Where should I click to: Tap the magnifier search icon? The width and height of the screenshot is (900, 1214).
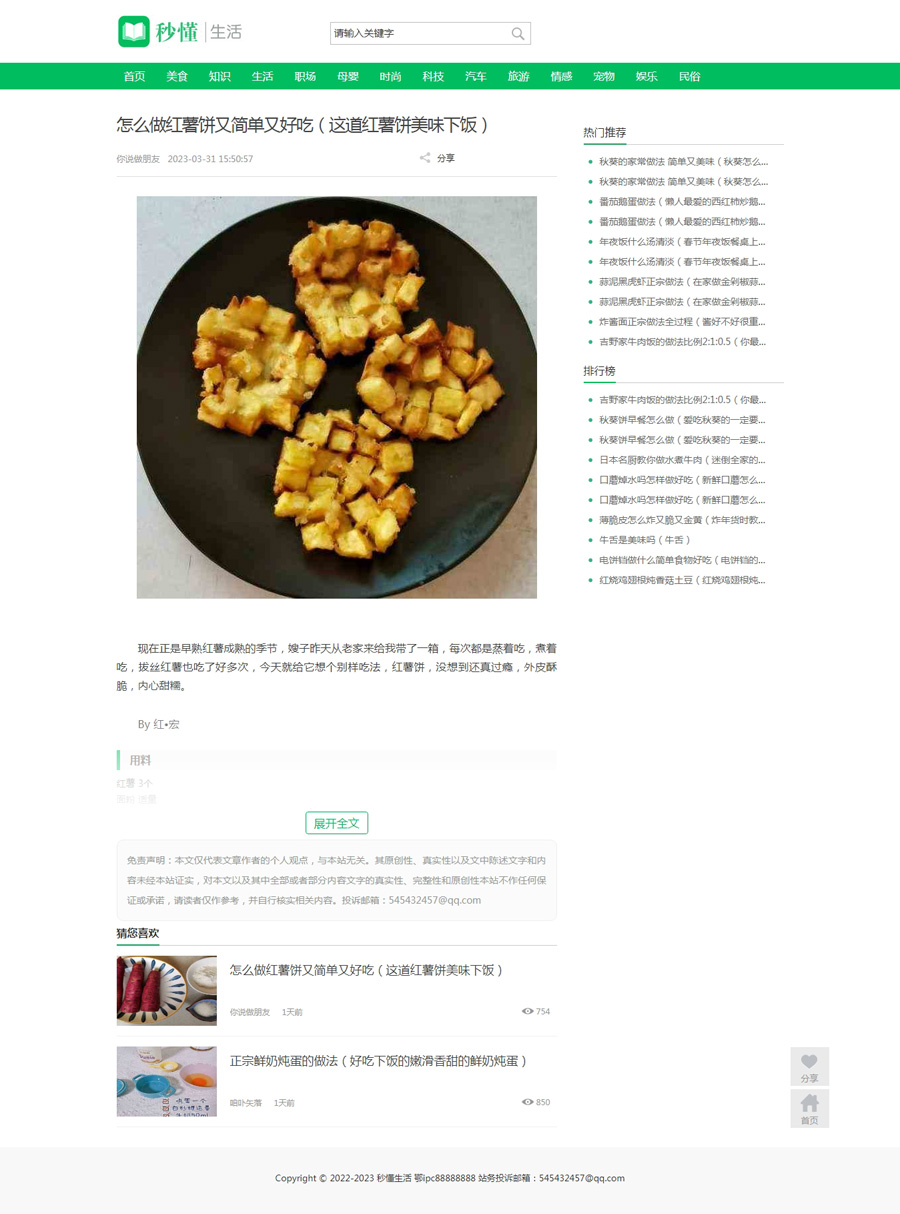518,33
